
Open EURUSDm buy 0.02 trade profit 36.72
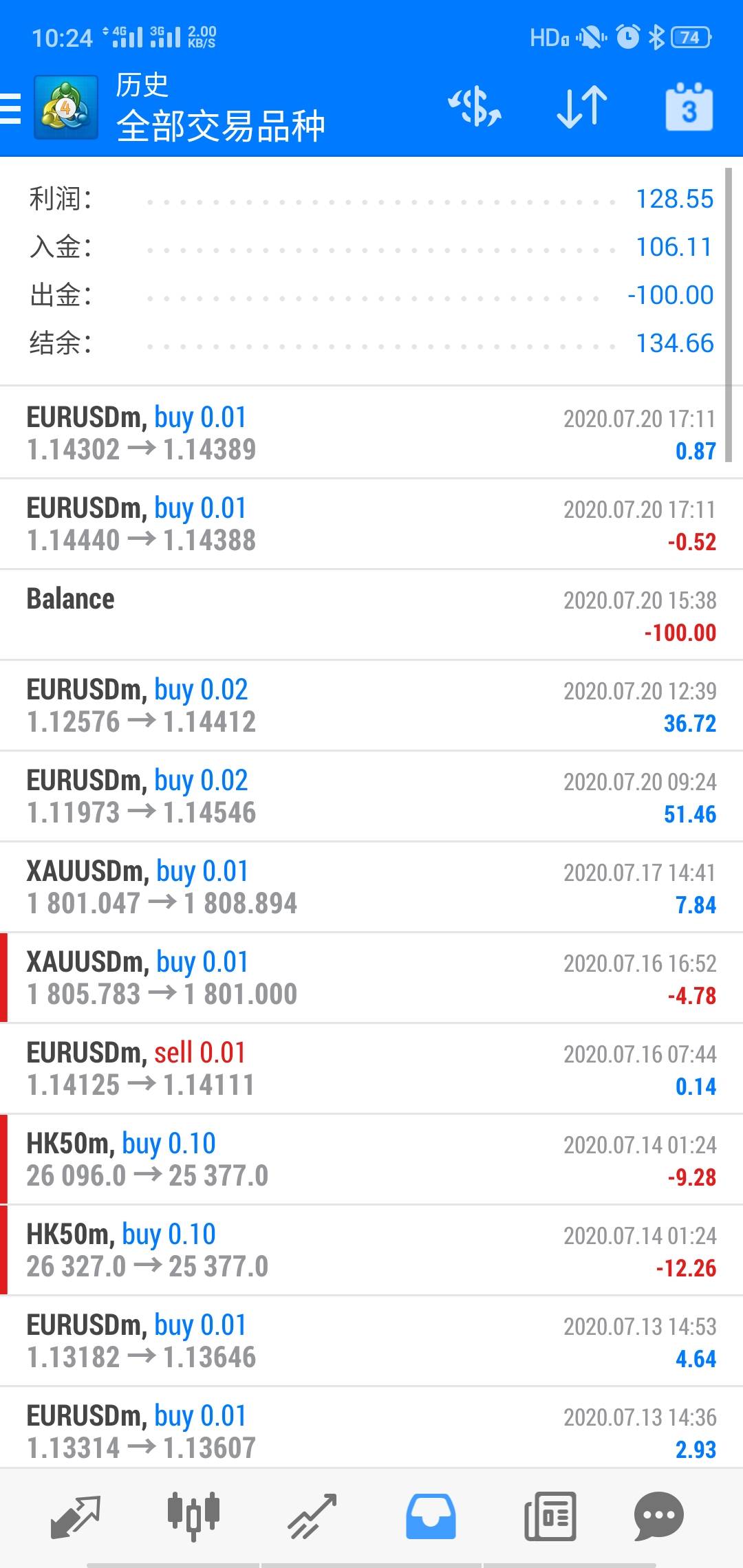(x=371, y=706)
